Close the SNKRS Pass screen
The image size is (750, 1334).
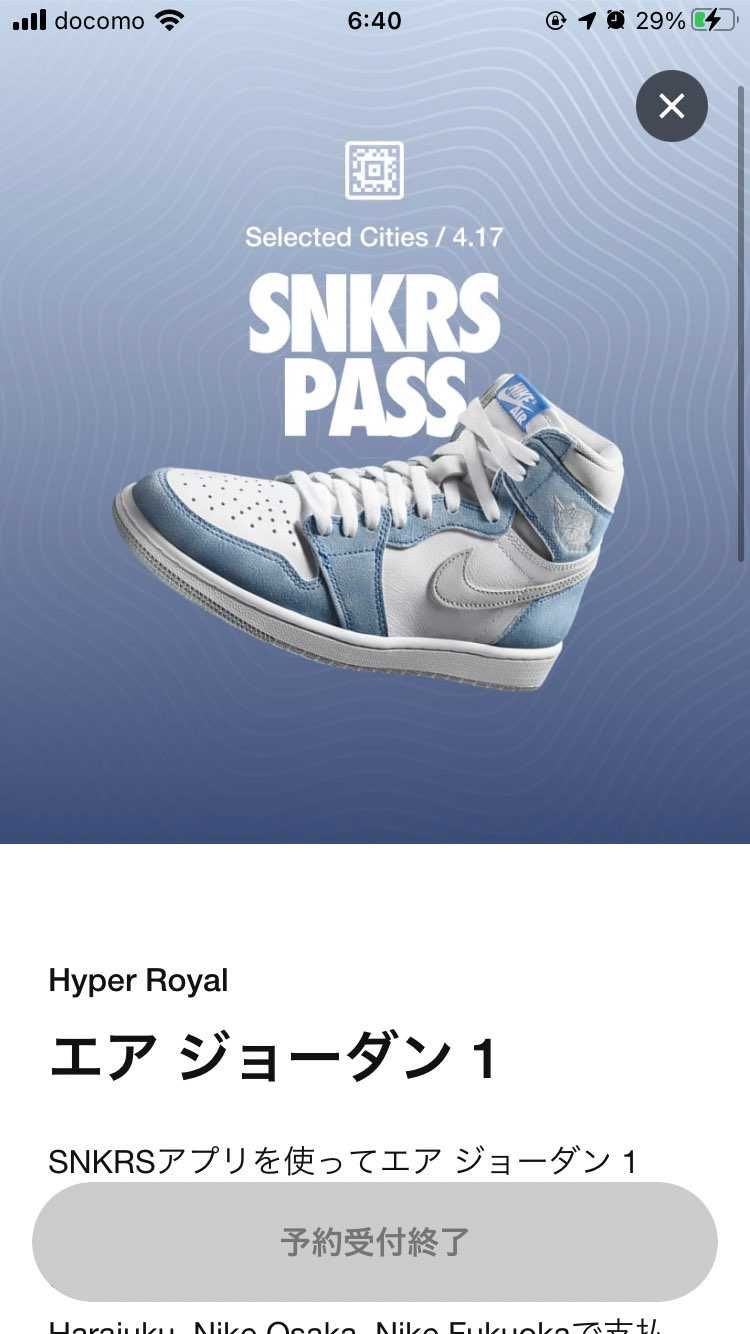pos(671,106)
